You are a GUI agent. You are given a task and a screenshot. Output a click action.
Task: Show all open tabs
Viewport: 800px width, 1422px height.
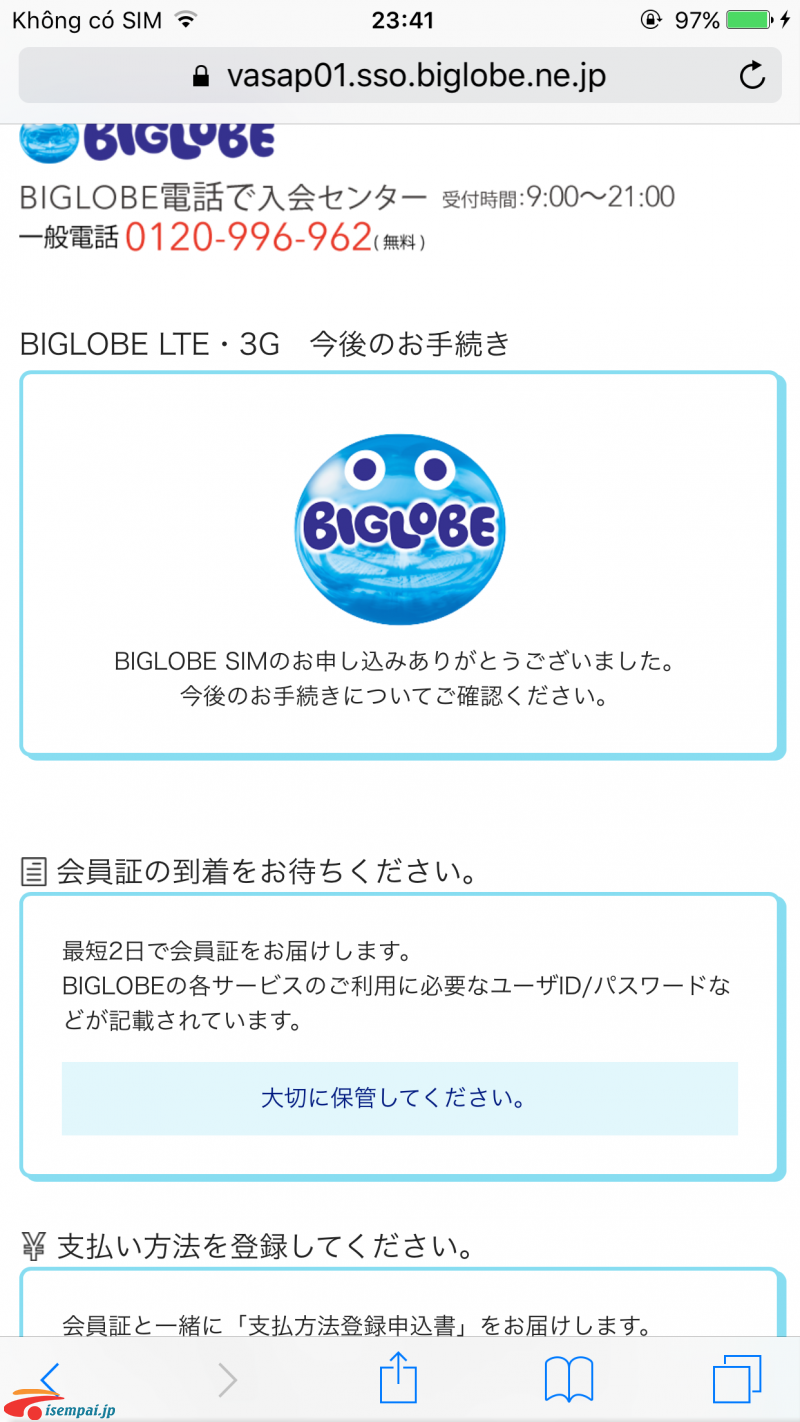pos(737,1380)
